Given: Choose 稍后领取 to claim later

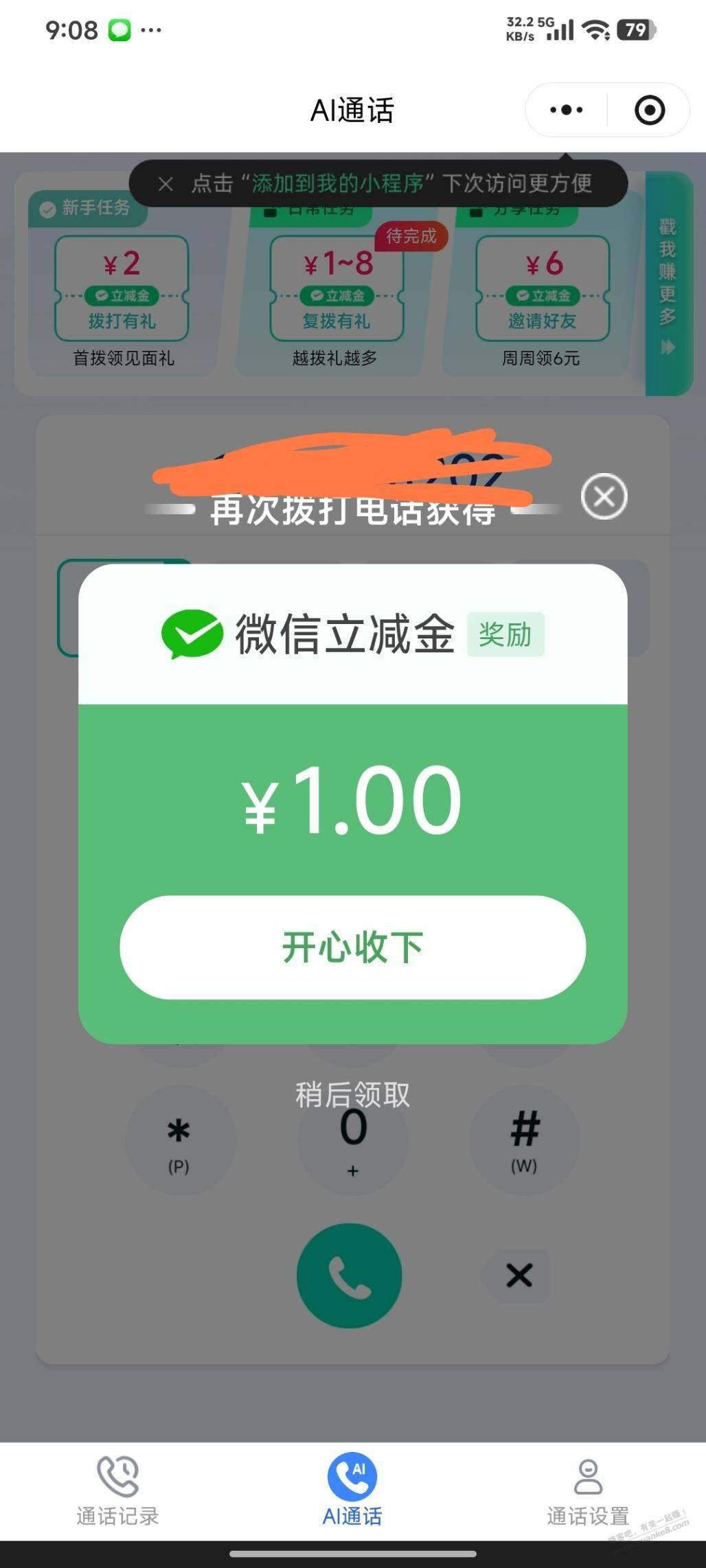Looking at the screenshot, I should (x=352, y=1094).
